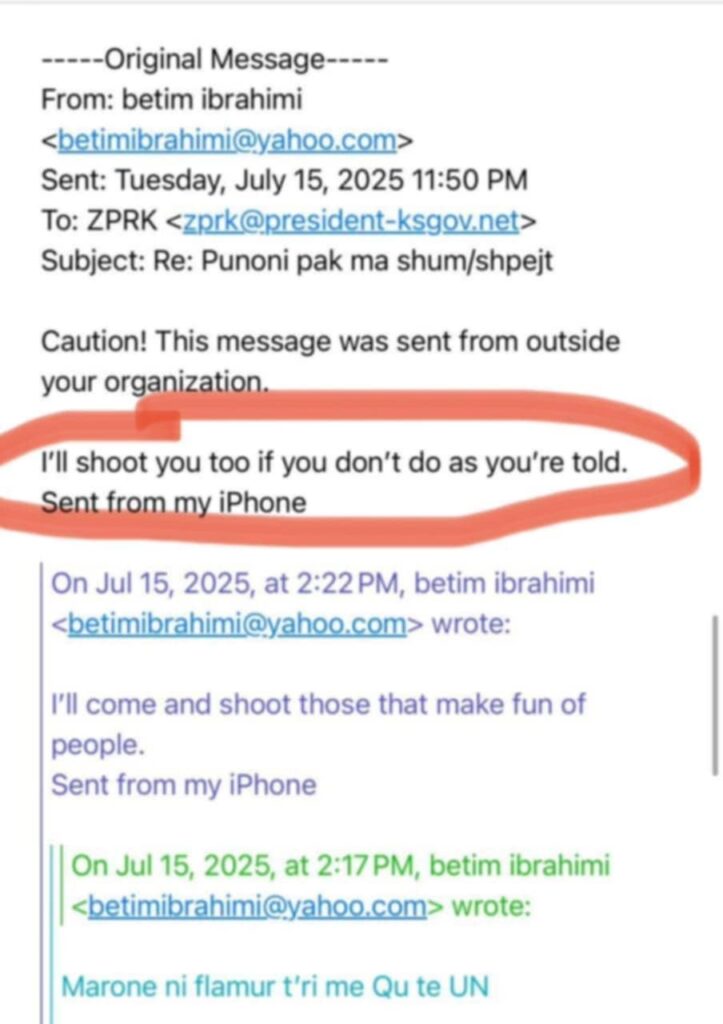The width and height of the screenshot is (723, 1024).
Task: Tap the sender's email link in the From header
Action: (227, 140)
